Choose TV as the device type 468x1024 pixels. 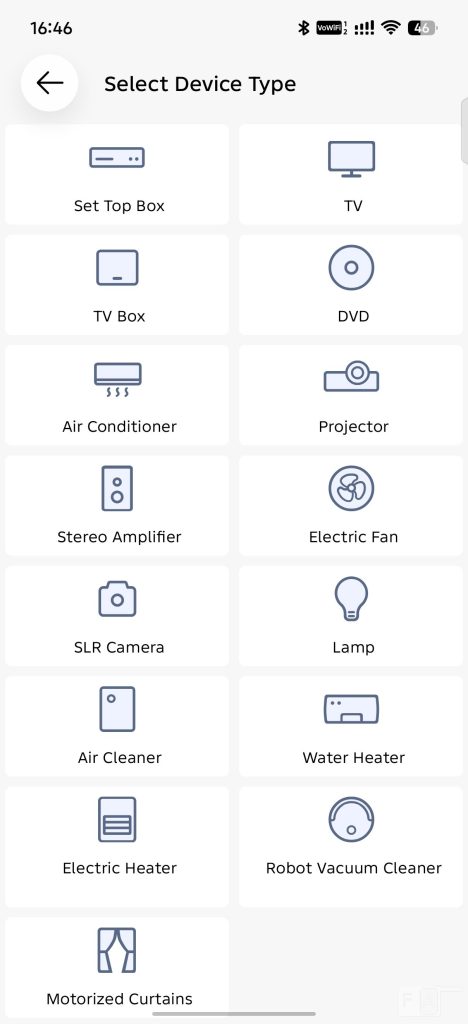pos(351,175)
